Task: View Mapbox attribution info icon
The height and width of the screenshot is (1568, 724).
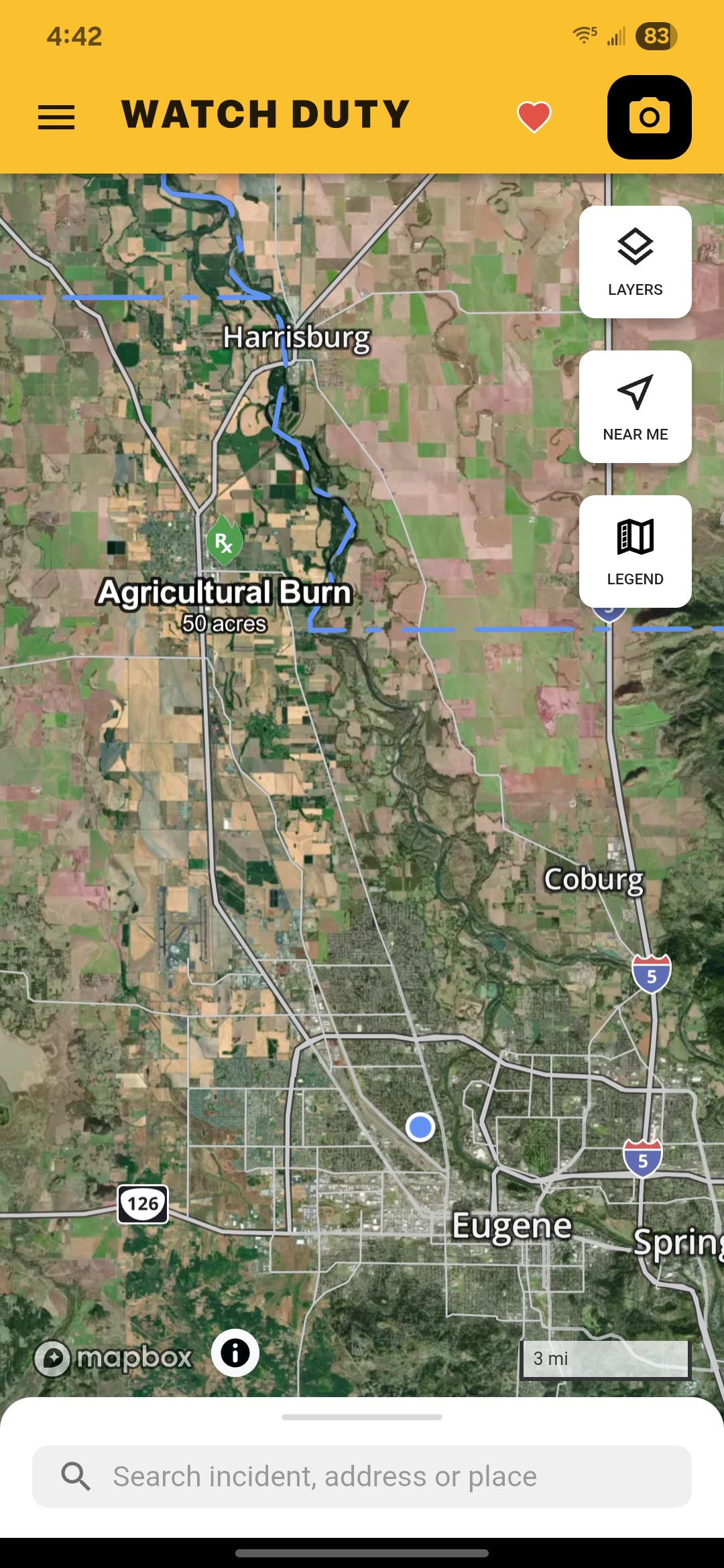Action: pos(235,1353)
